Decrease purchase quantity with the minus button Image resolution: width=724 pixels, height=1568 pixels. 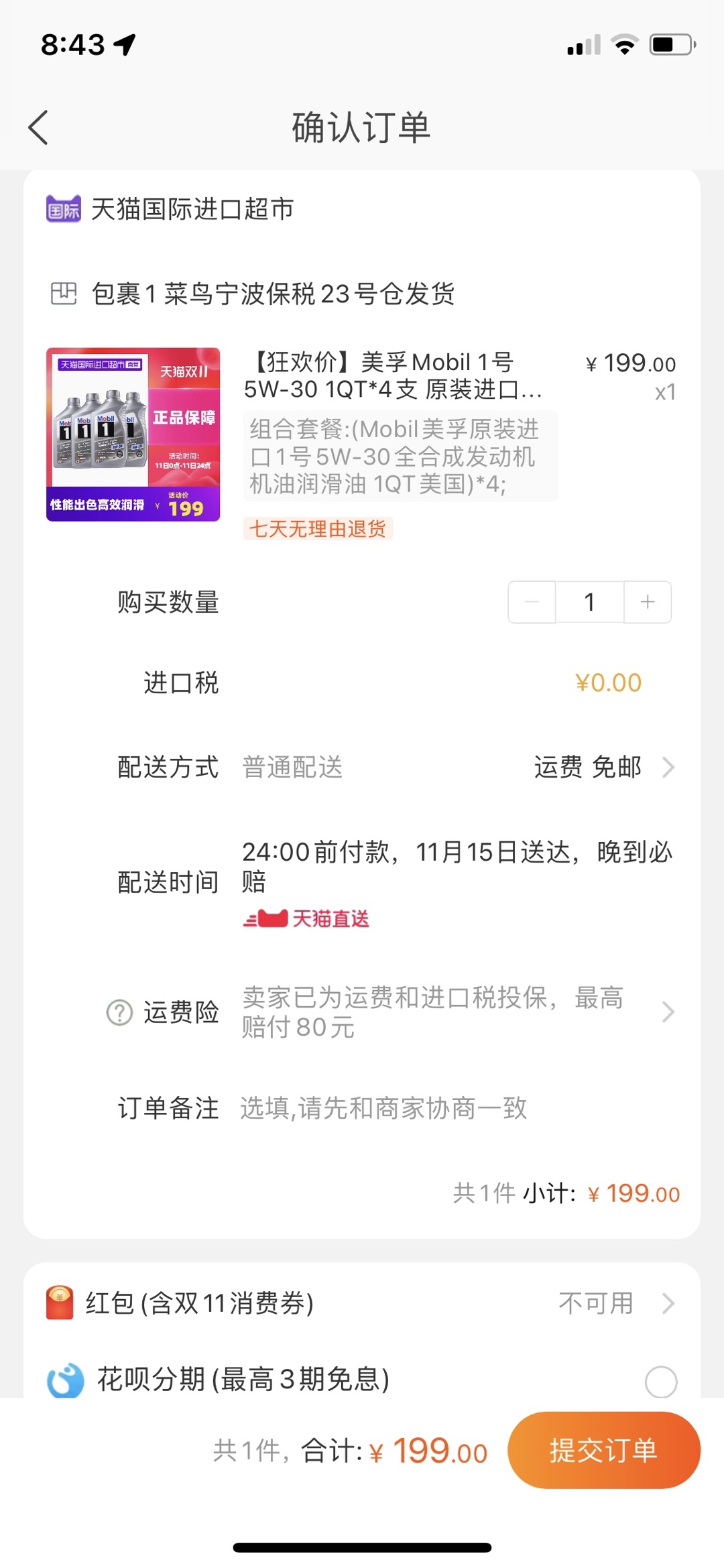click(x=532, y=602)
